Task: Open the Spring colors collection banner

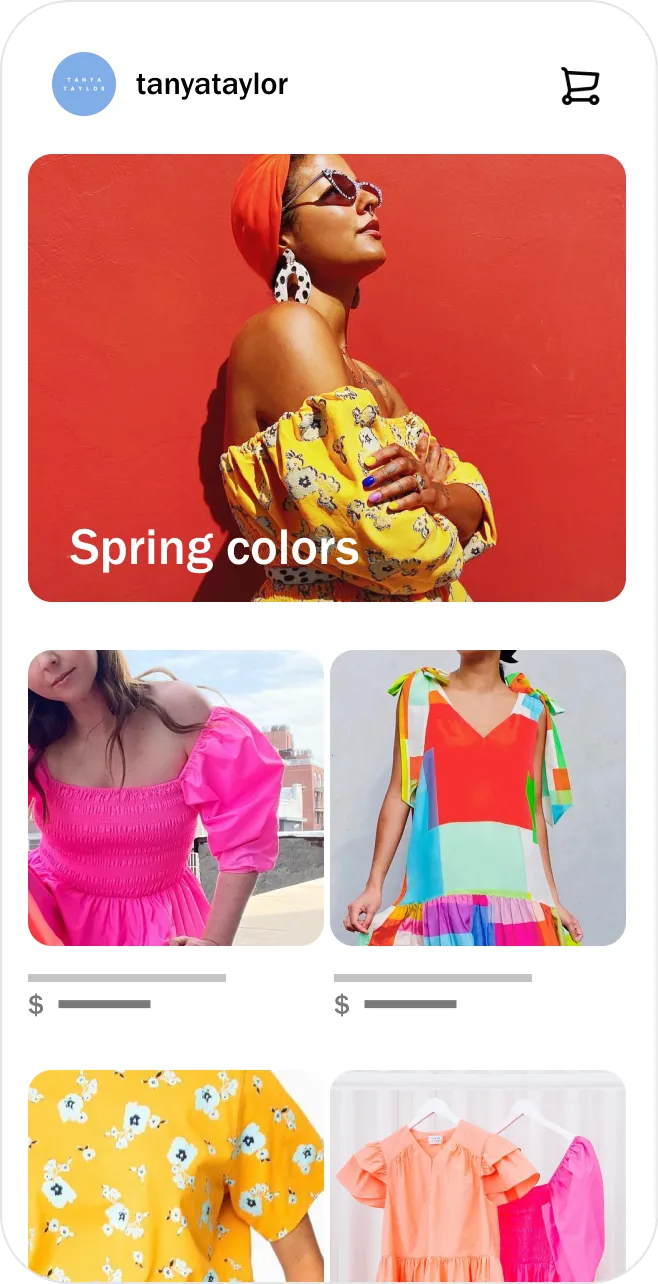Action: coord(327,378)
